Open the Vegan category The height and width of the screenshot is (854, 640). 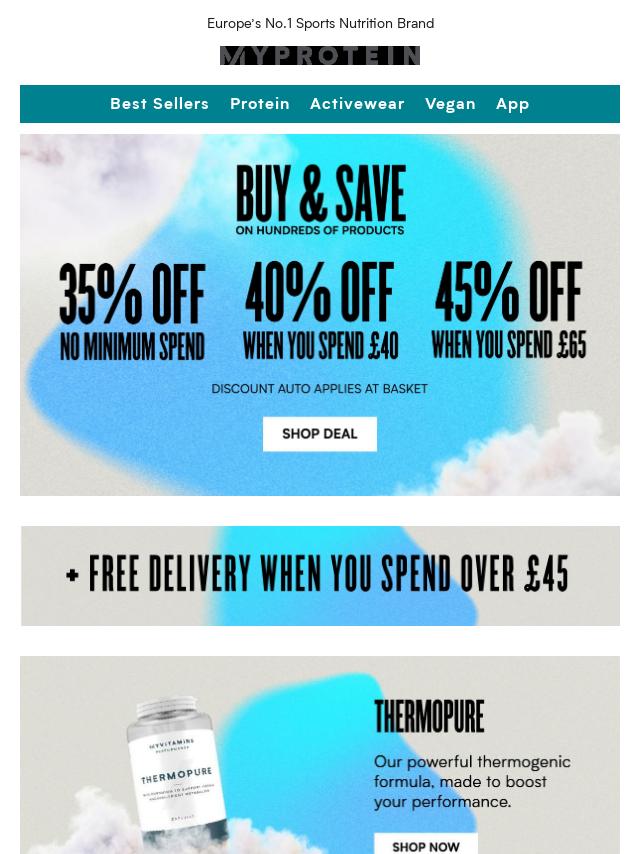click(450, 104)
